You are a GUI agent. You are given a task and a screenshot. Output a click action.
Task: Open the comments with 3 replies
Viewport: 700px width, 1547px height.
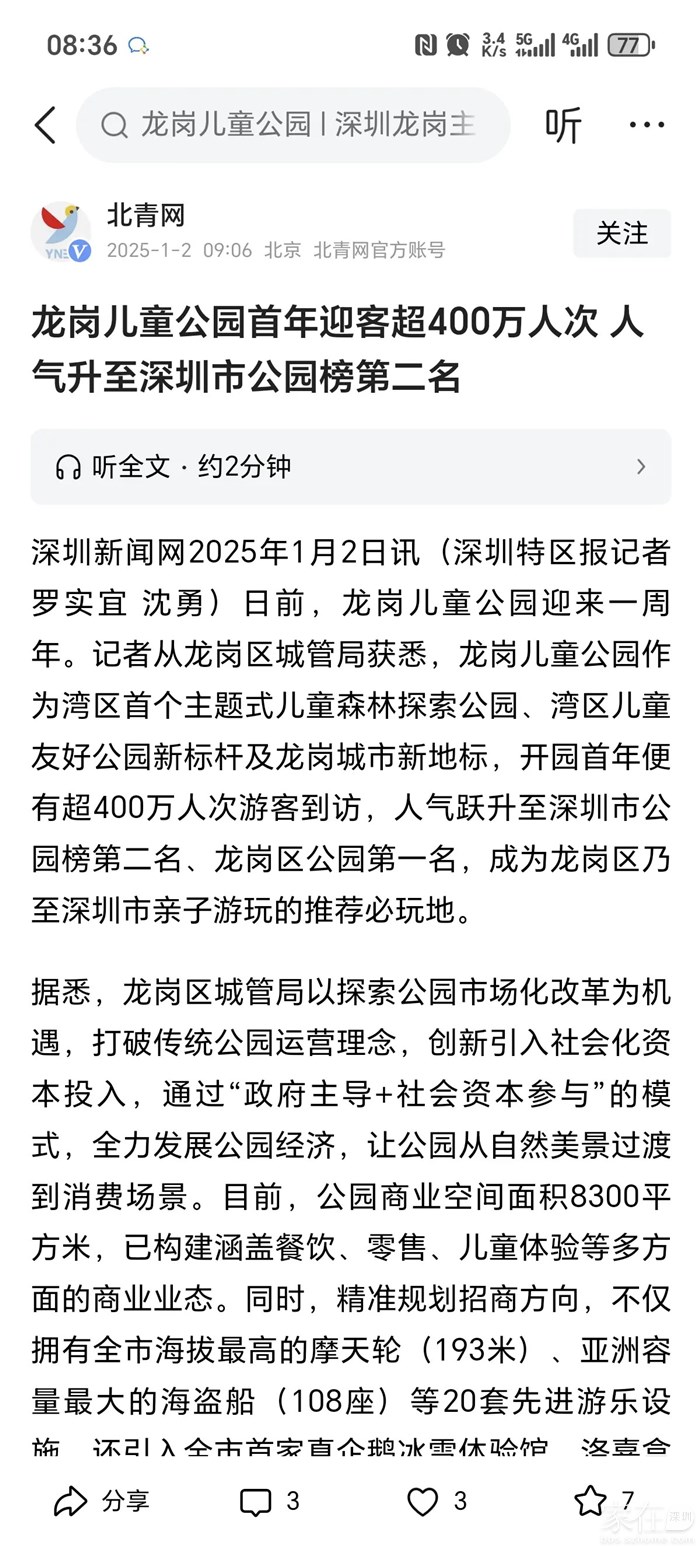(269, 1500)
